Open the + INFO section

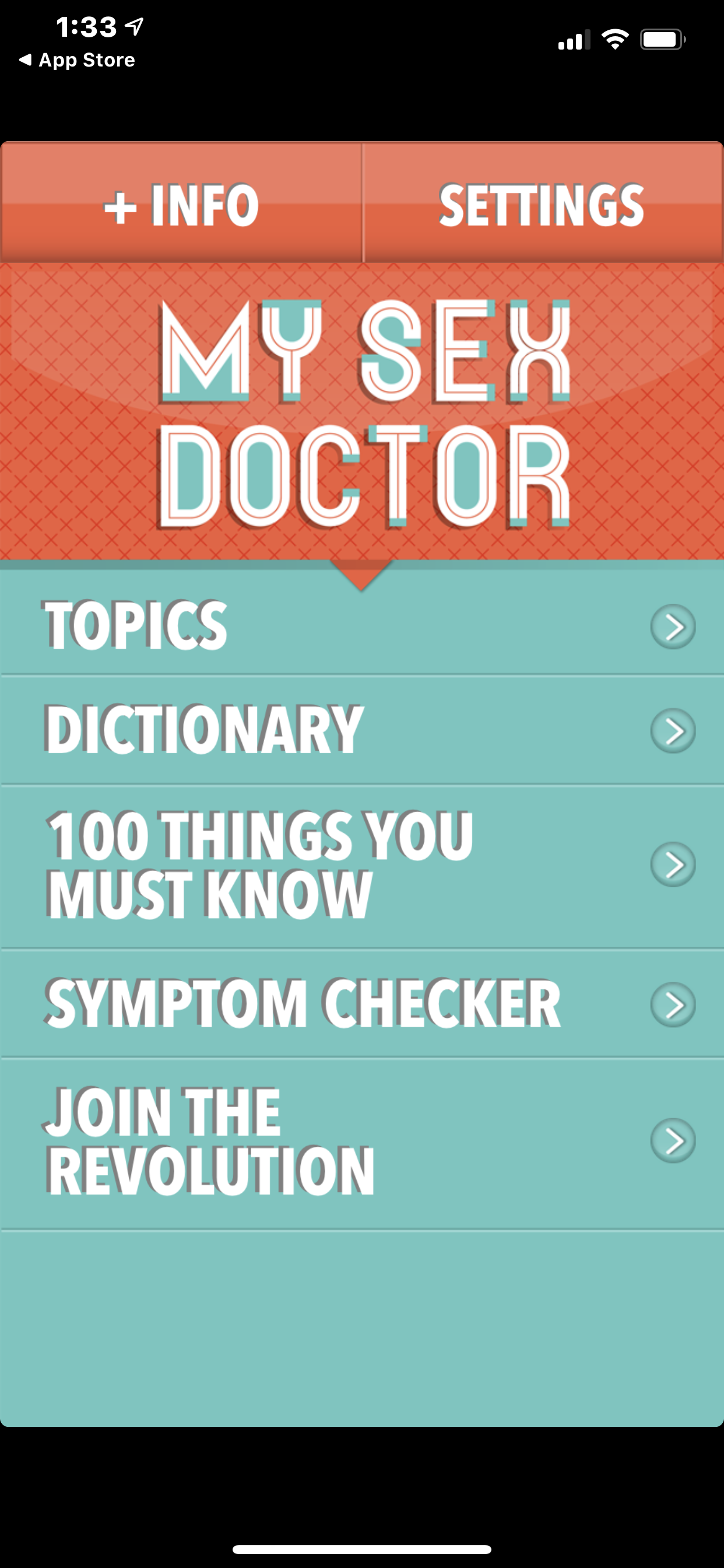[x=181, y=205]
